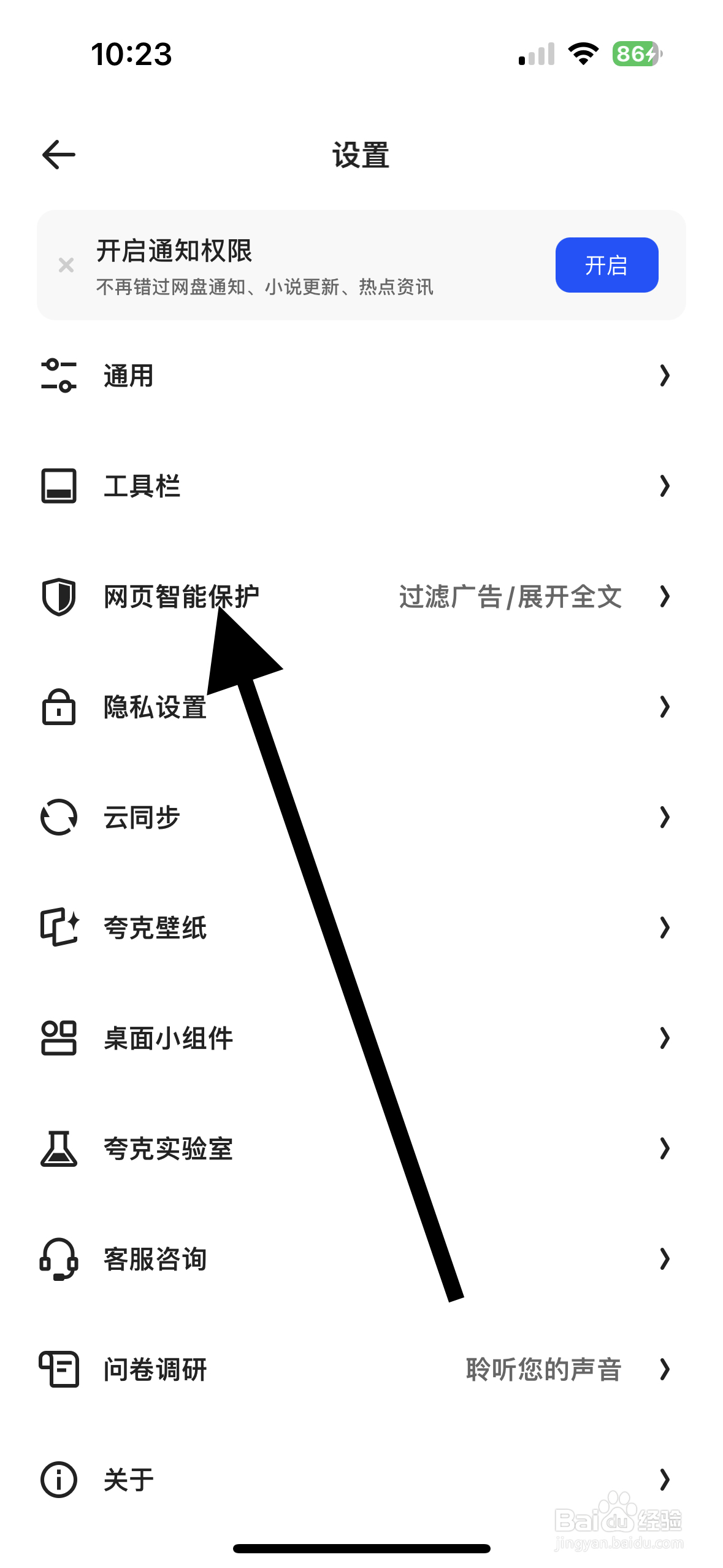The image size is (723, 1568).
Task: Click the 桌面小组件 widgets icon
Action: [58, 1038]
